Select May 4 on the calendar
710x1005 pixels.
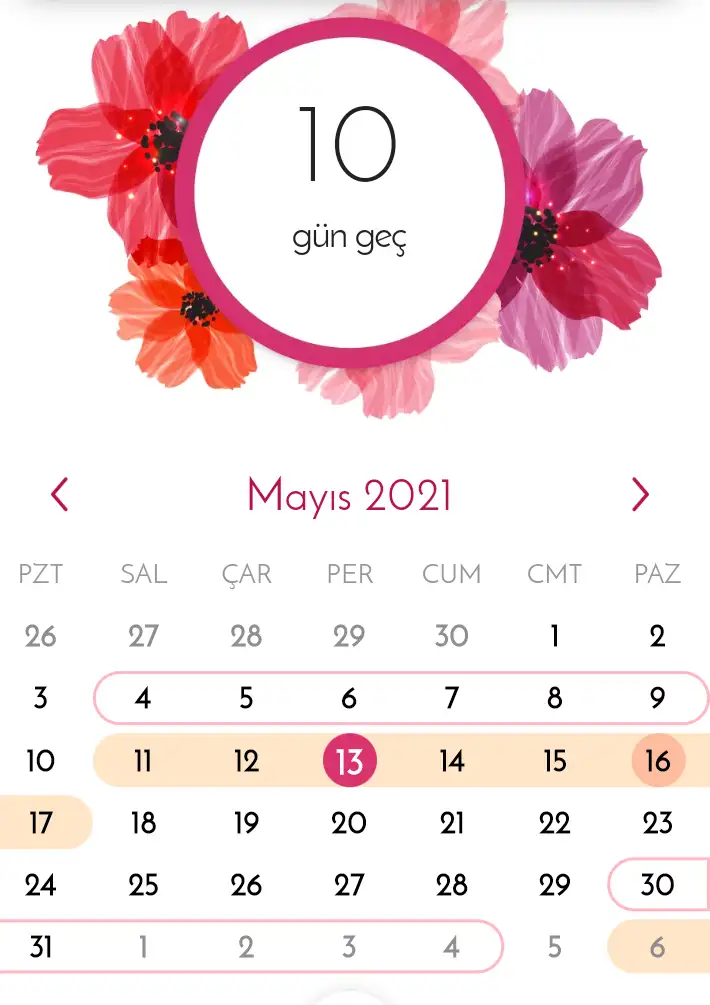coord(143,698)
